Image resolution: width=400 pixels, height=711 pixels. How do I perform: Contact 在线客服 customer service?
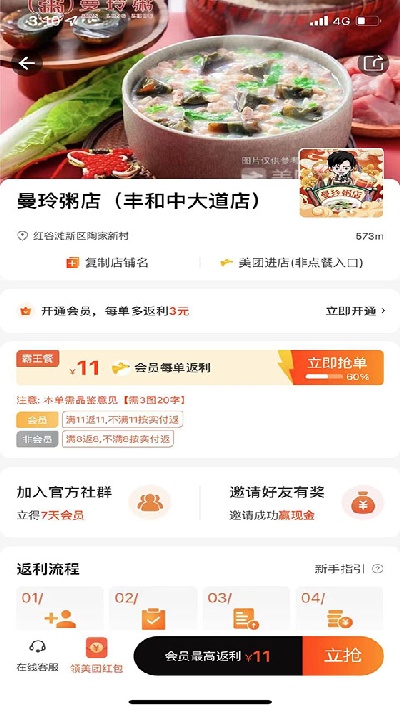tap(38, 656)
